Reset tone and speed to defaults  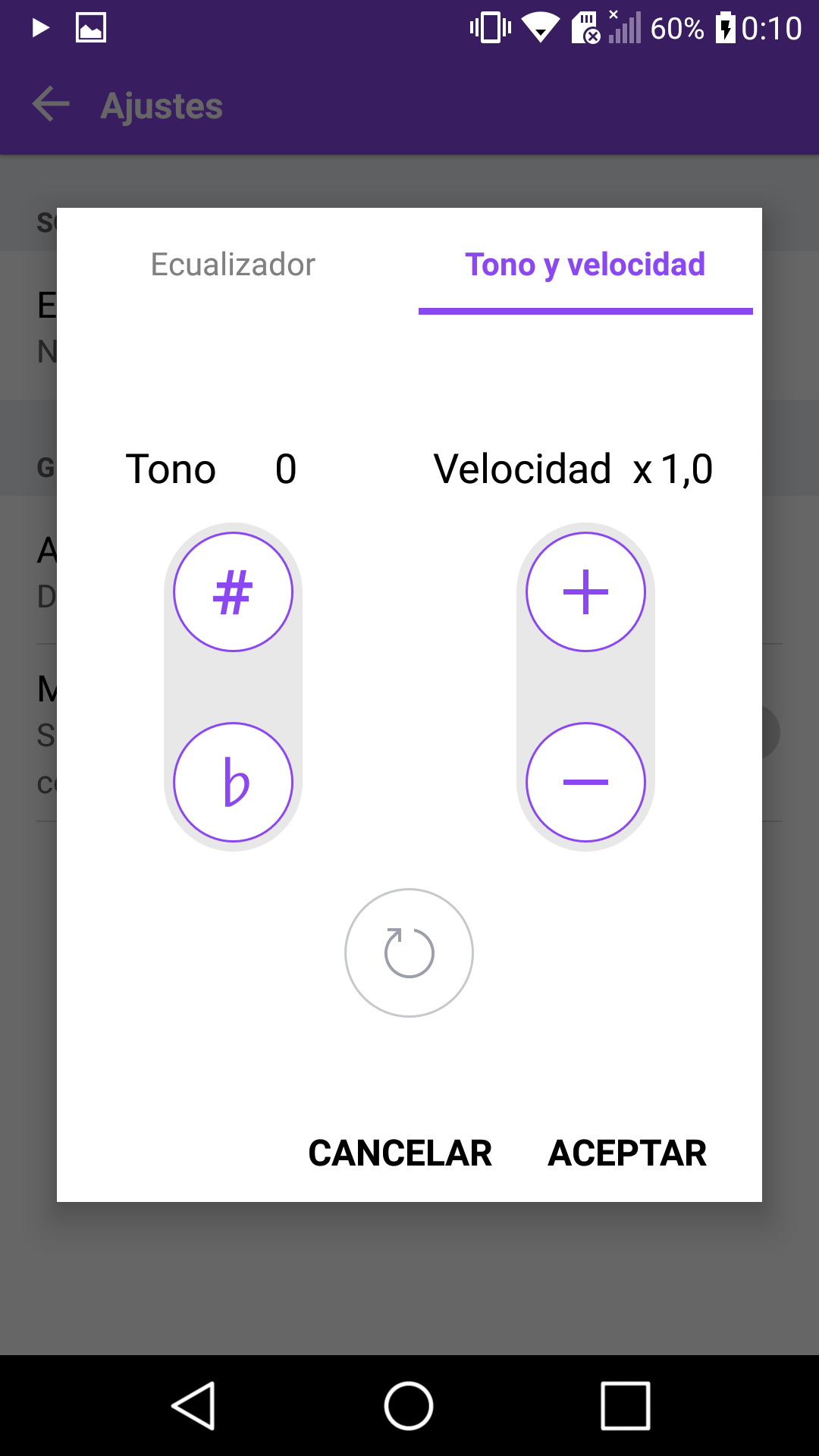click(x=409, y=952)
